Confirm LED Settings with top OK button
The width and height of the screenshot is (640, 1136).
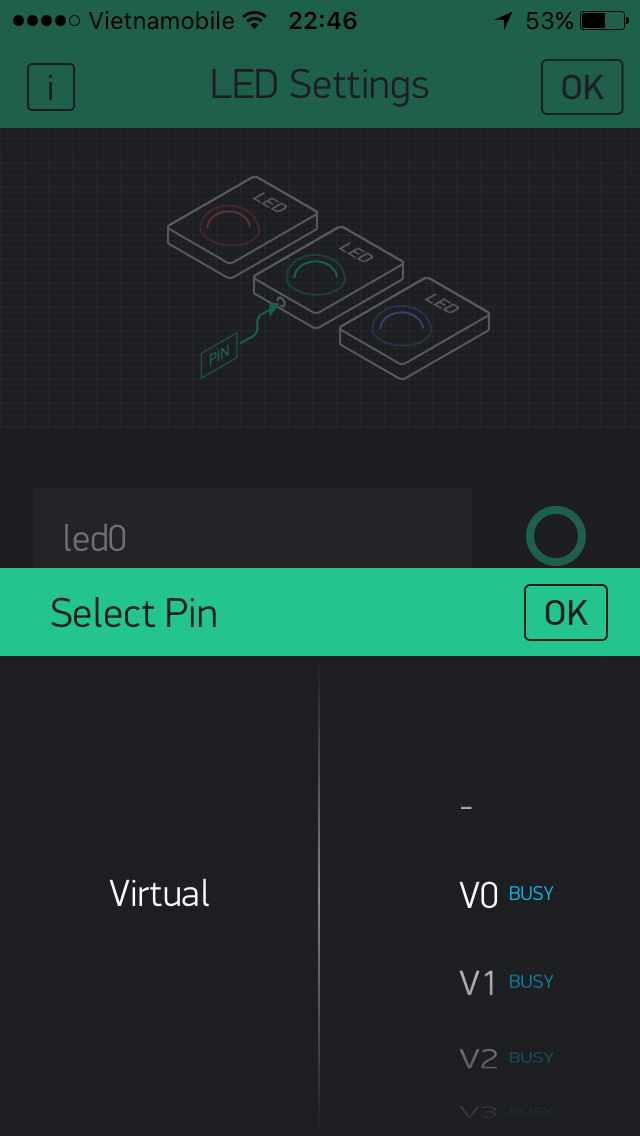(582, 87)
